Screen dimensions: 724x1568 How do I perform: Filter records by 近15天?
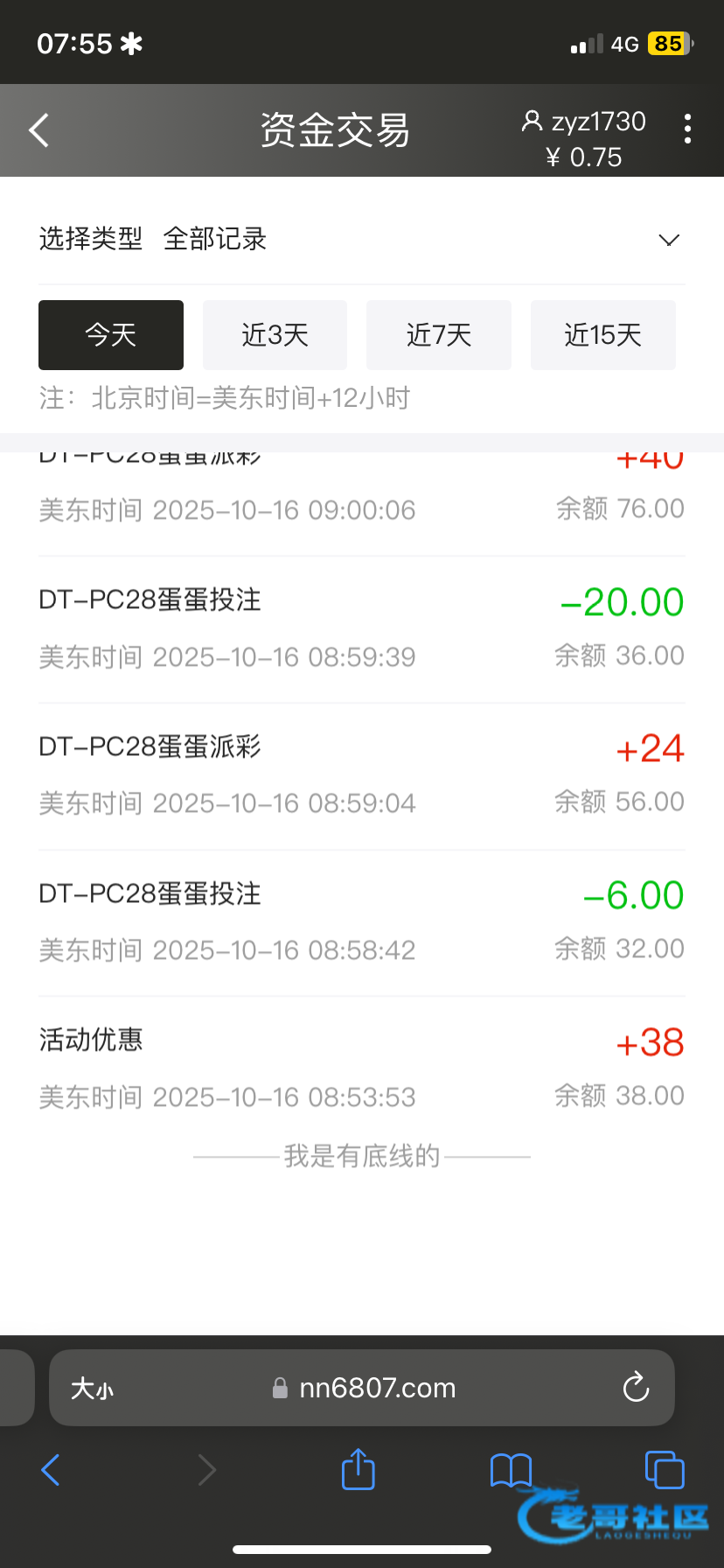[x=602, y=335]
